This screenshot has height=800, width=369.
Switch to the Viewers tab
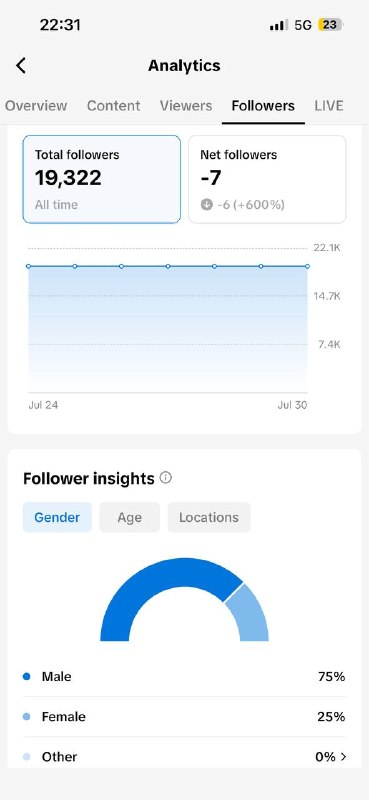point(186,106)
